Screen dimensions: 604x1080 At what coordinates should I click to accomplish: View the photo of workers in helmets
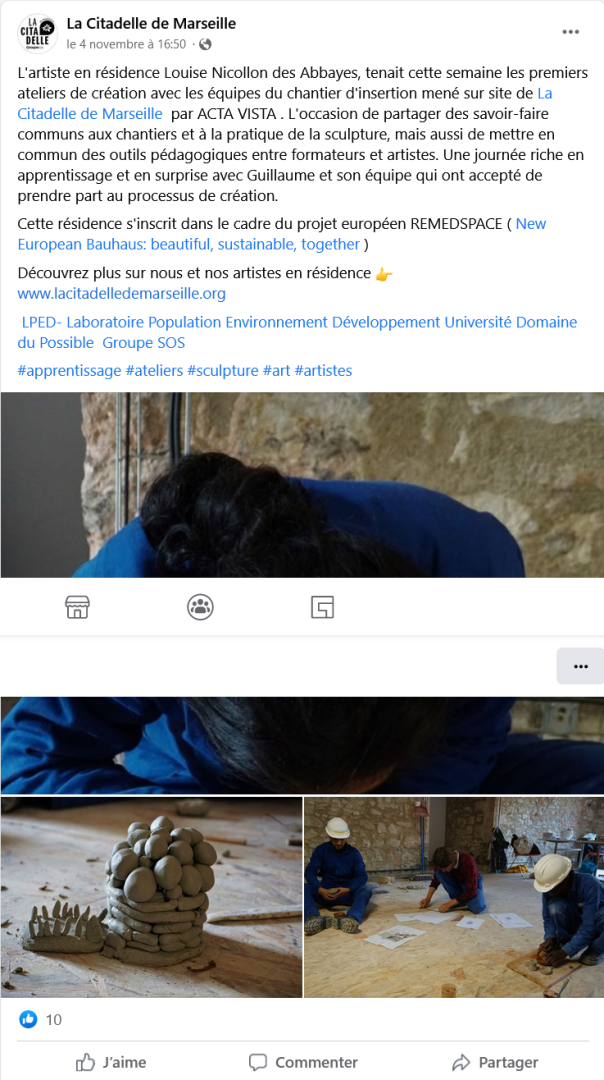click(453, 897)
